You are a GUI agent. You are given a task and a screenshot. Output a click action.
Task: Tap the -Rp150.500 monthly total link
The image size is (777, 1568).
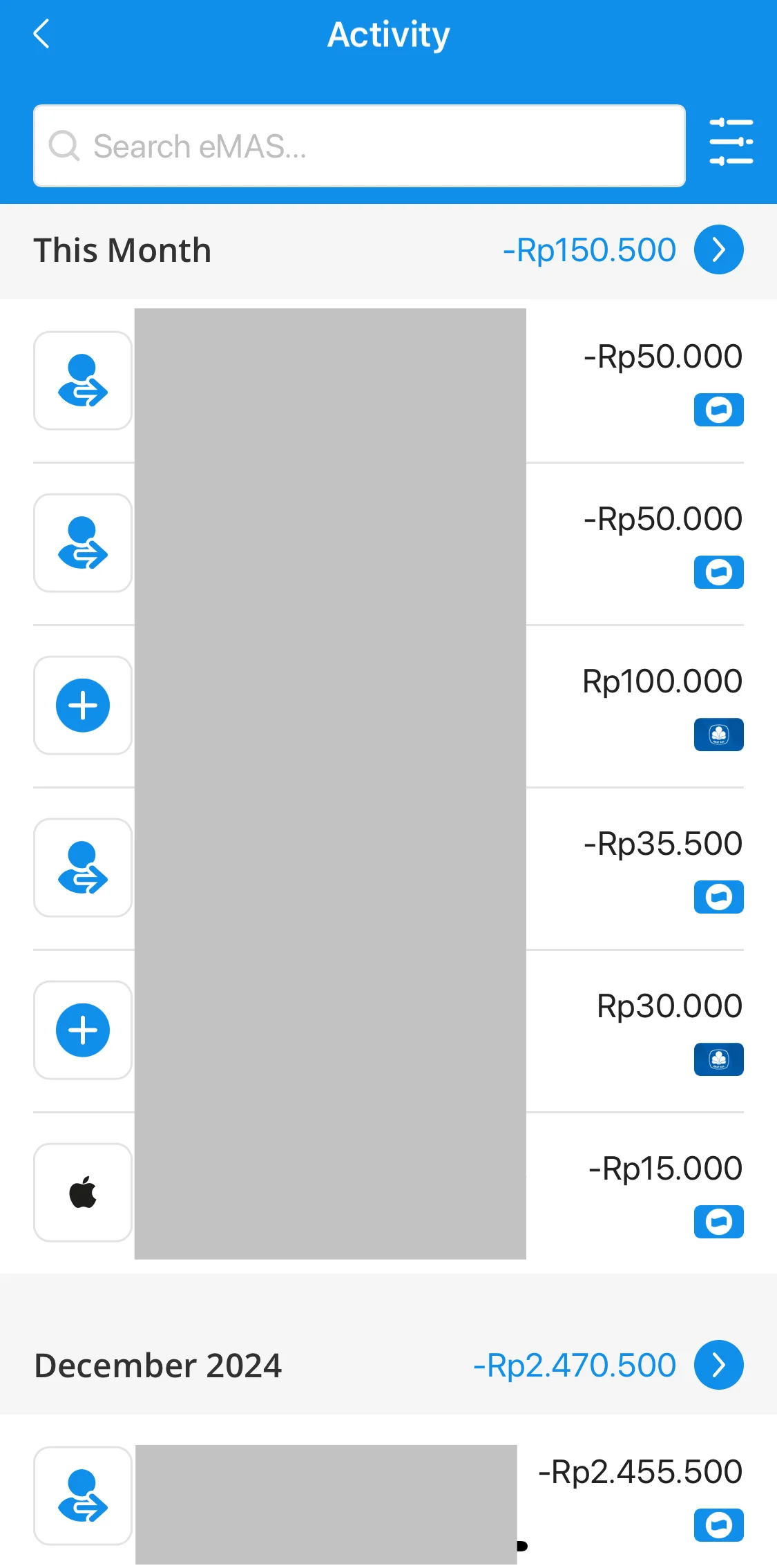(589, 250)
